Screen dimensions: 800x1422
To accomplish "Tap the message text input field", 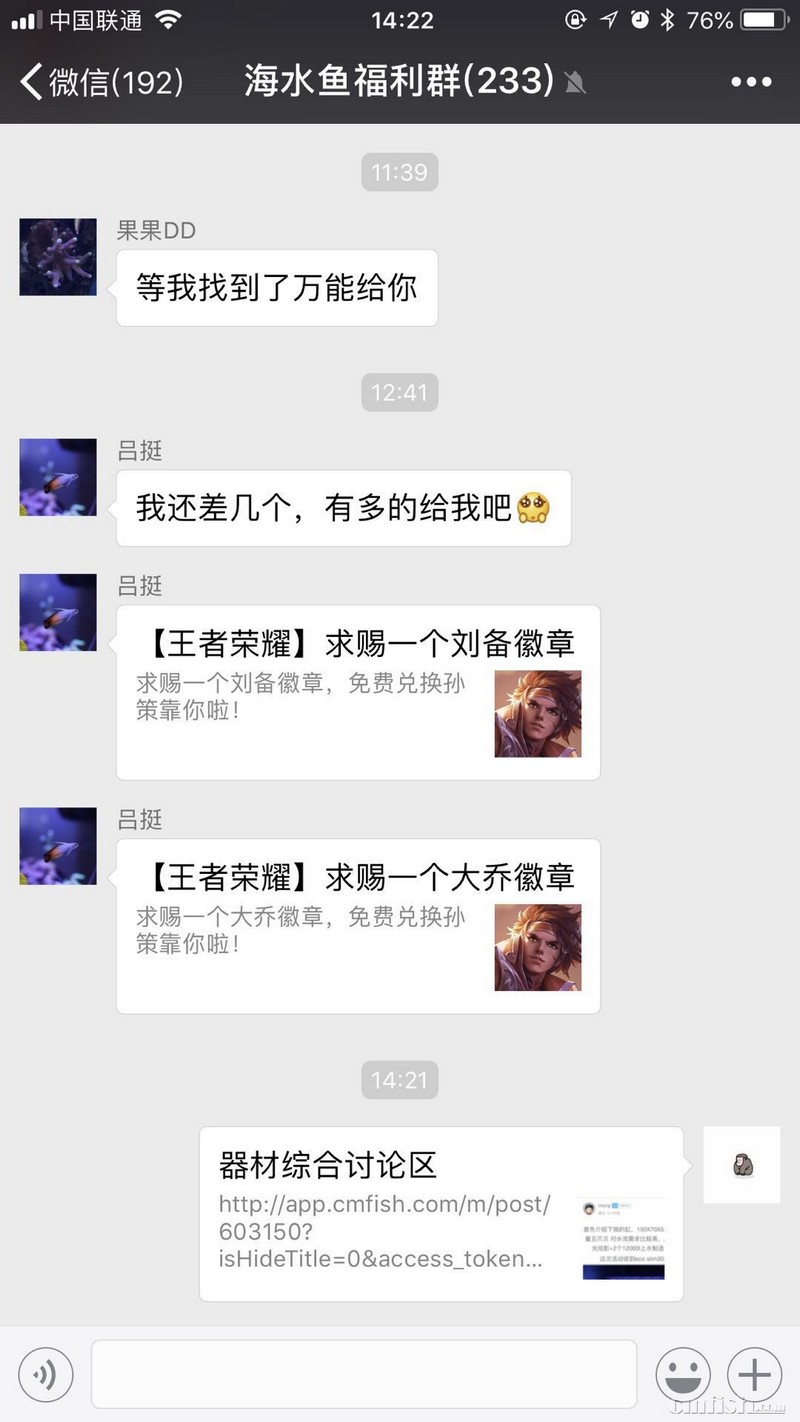I will tap(364, 1375).
